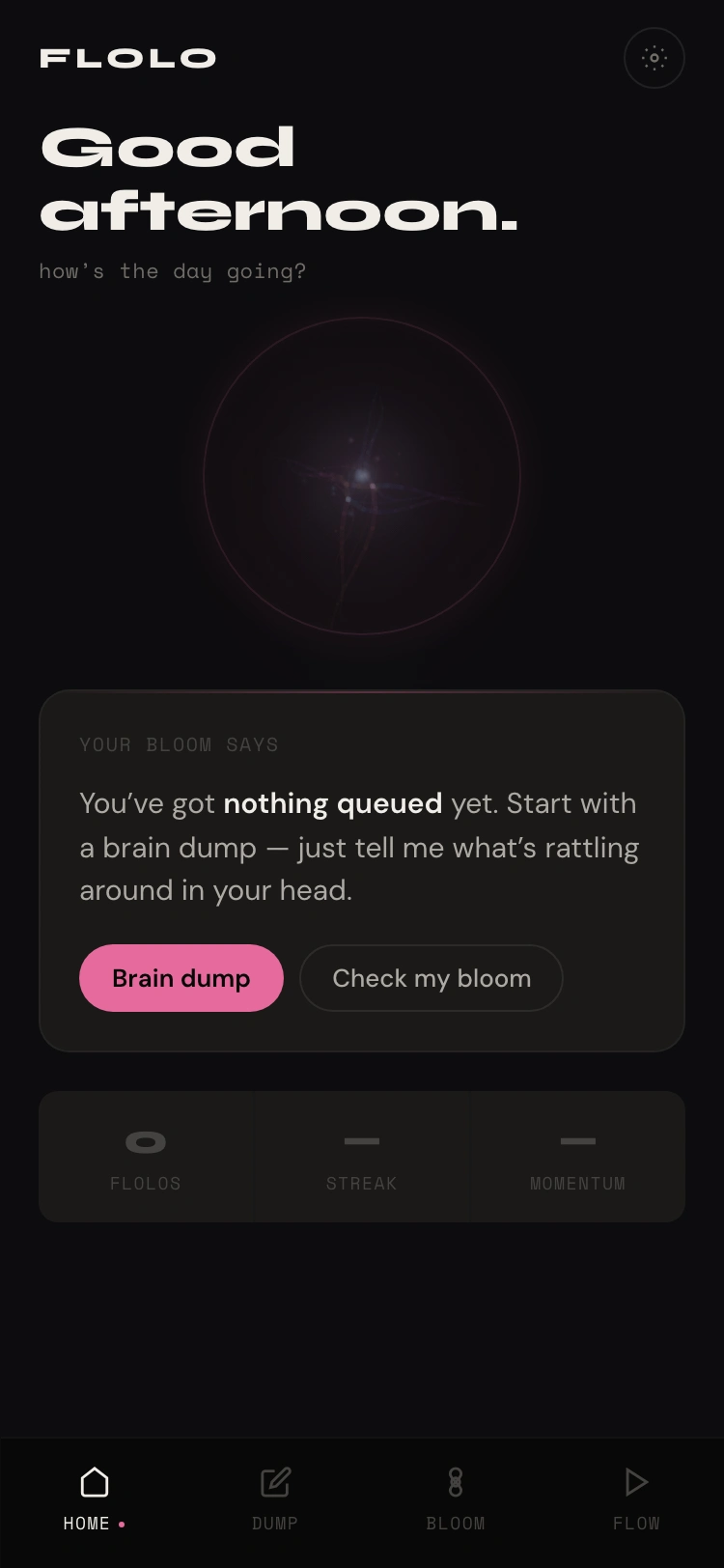
Task: Select the Home tab
Action: point(94,1498)
